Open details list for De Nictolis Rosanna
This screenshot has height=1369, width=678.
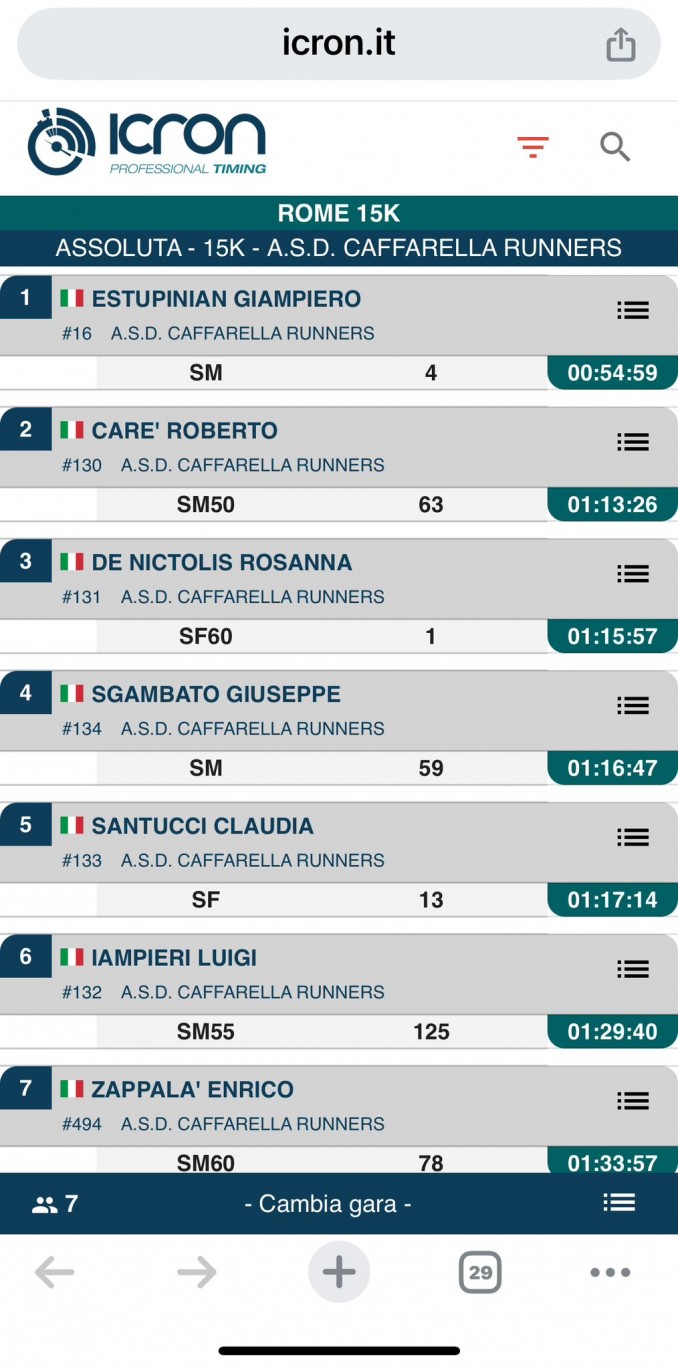pyautogui.click(x=633, y=574)
